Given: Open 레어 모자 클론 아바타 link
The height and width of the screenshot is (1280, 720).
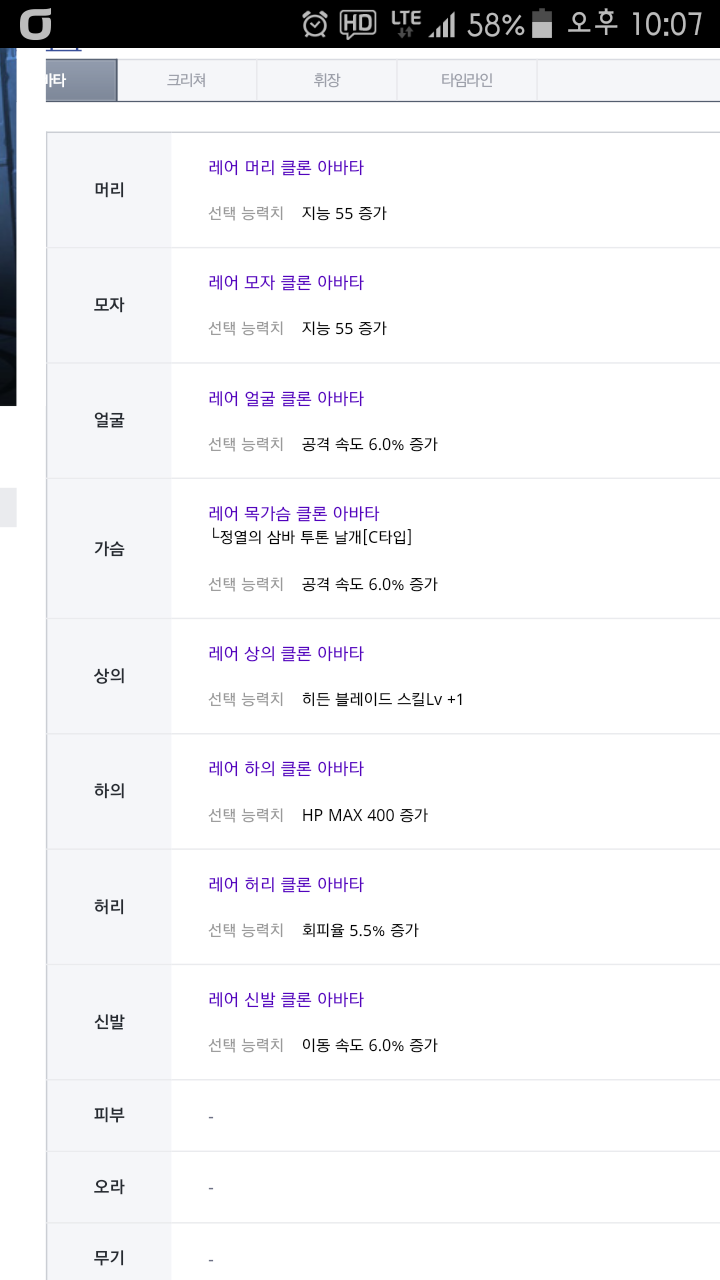Looking at the screenshot, I should (x=286, y=283).
